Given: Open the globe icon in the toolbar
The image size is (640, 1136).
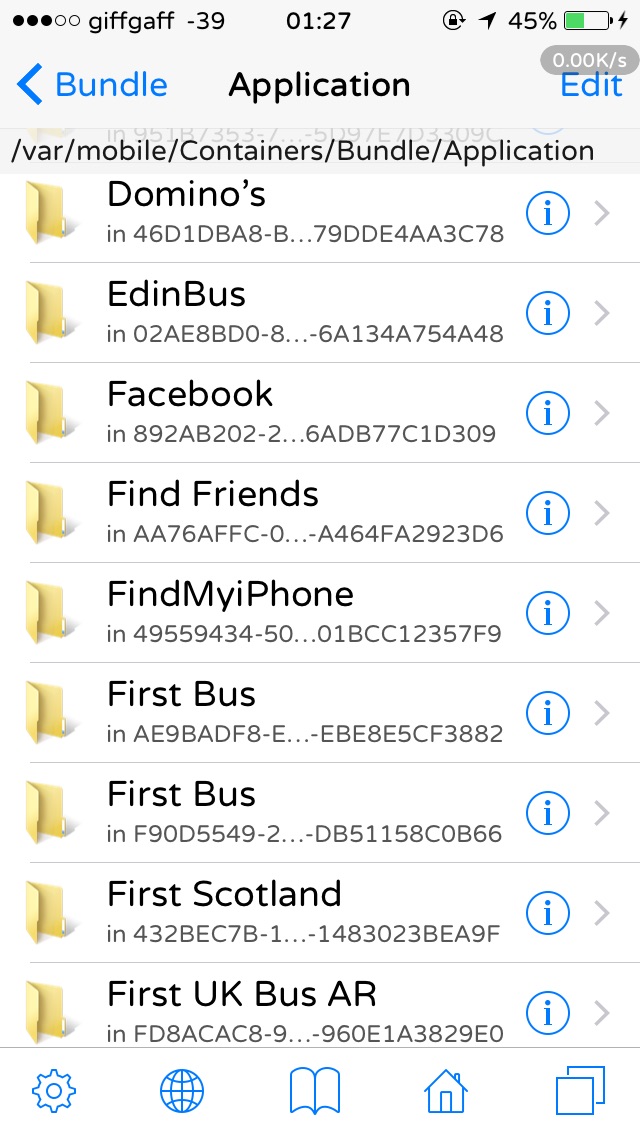Looking at the screenshot, I should click(x=182, y=1091).
